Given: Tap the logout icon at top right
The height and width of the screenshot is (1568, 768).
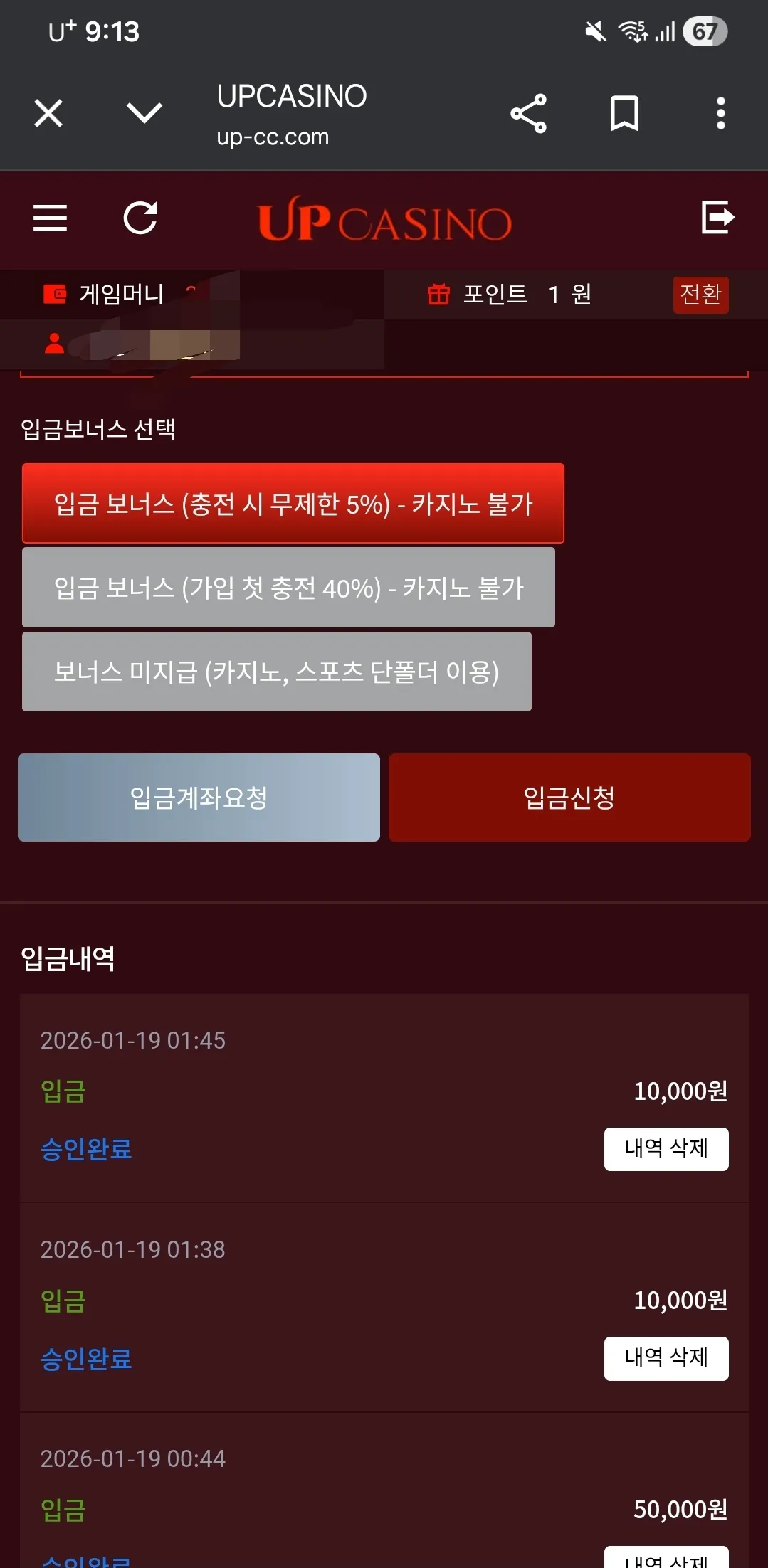Looking at the screenshot, I should 717,217.
